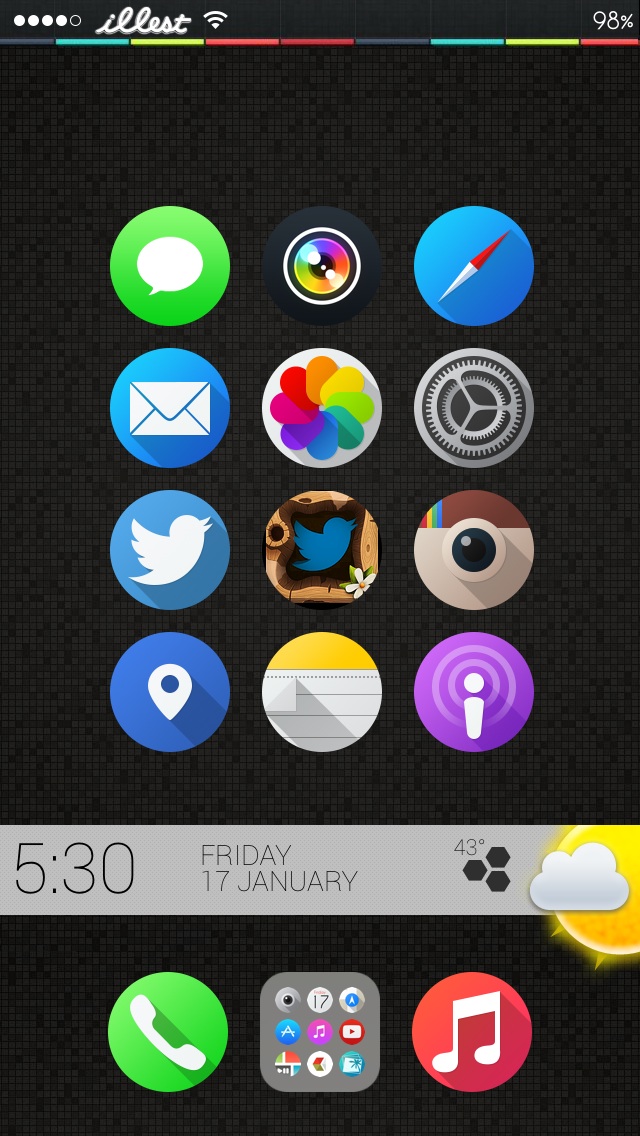Open the Notes app
Screen dimensions: 640x1136
[321, 692]
